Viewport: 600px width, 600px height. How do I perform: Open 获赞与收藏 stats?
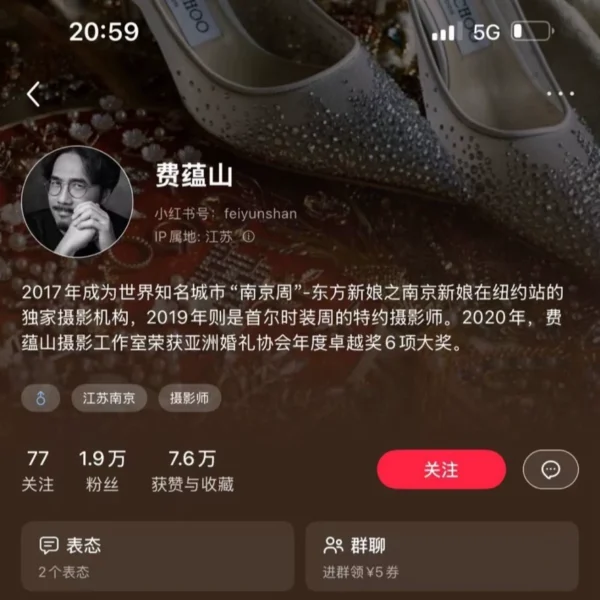coord(192,471)
